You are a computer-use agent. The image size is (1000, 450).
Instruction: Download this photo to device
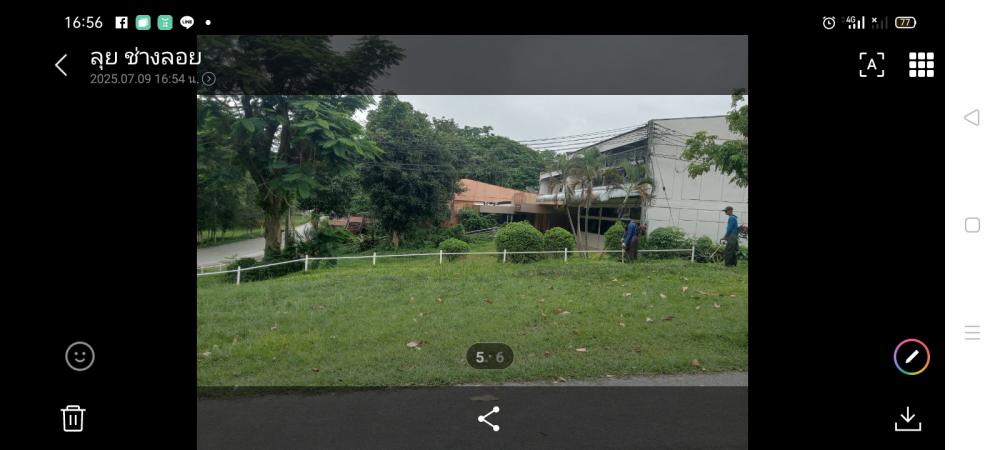907,419
